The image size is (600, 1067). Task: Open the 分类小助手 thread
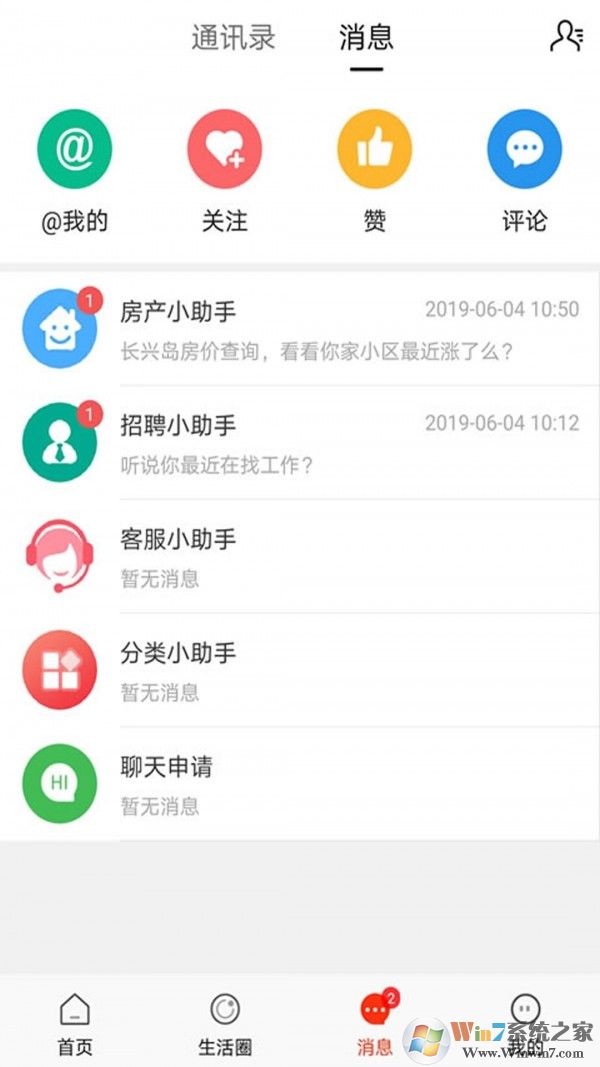(300, 670)
